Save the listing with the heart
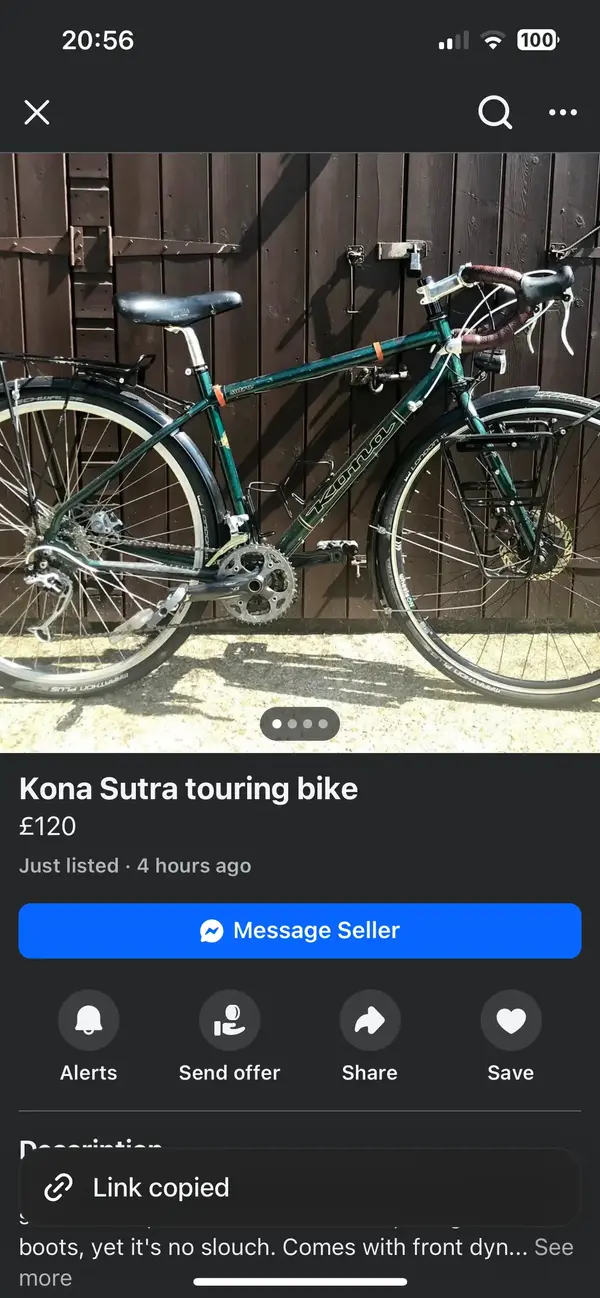Screen dimensions: 600x1298 [x=510, y=1021]
